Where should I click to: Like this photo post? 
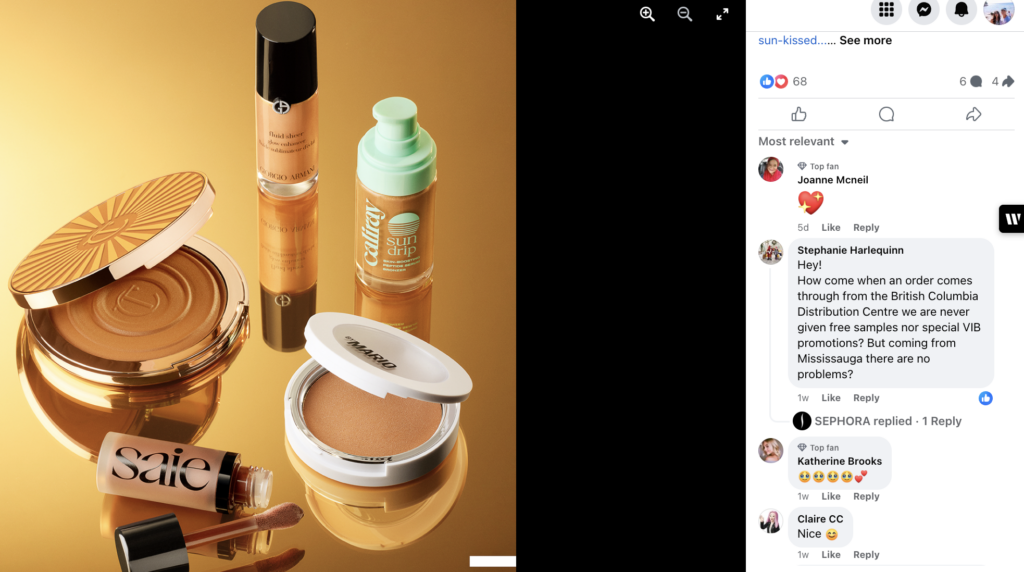[798, 114]
